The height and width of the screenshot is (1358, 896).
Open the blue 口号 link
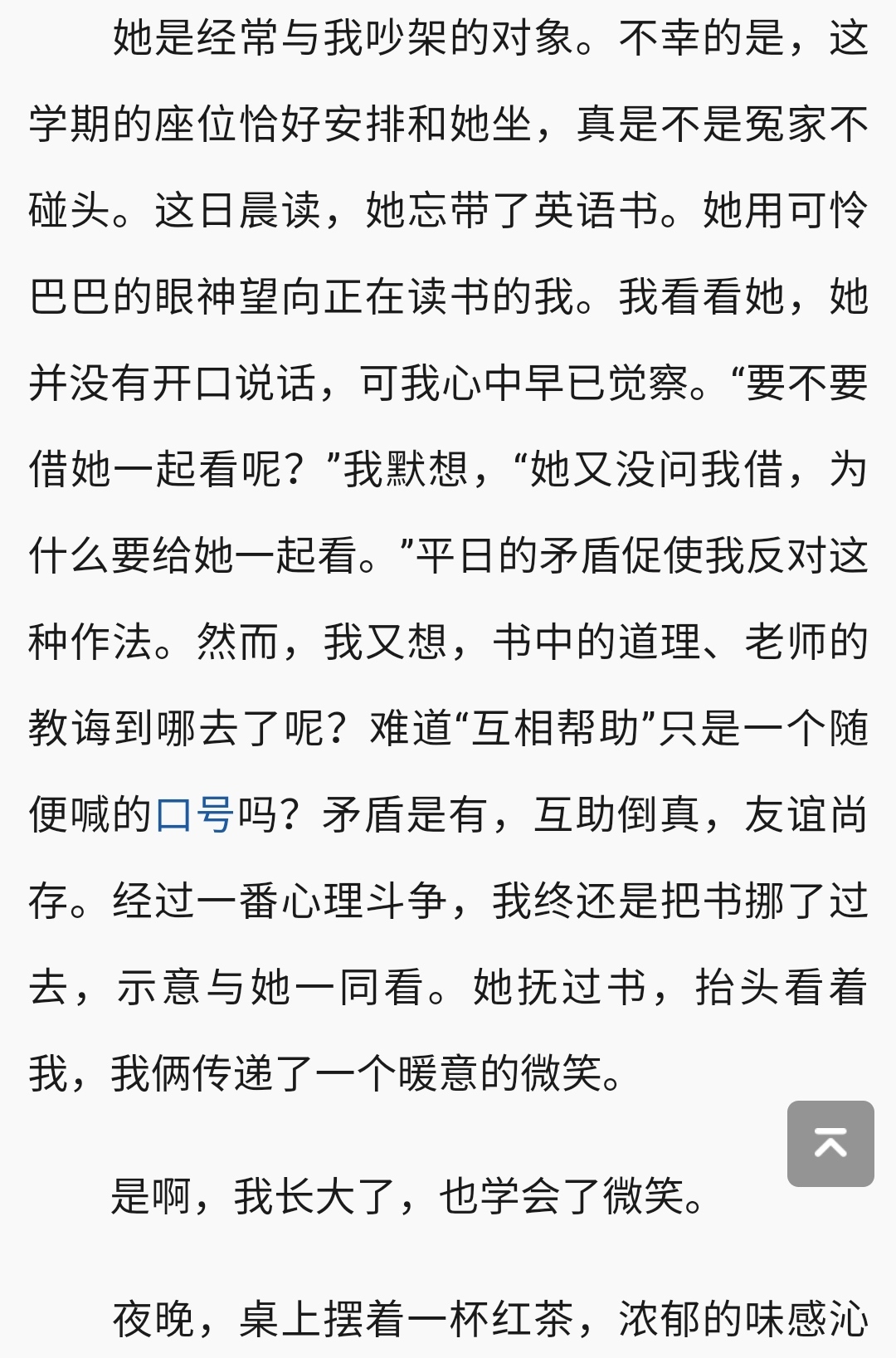point(193,814)
